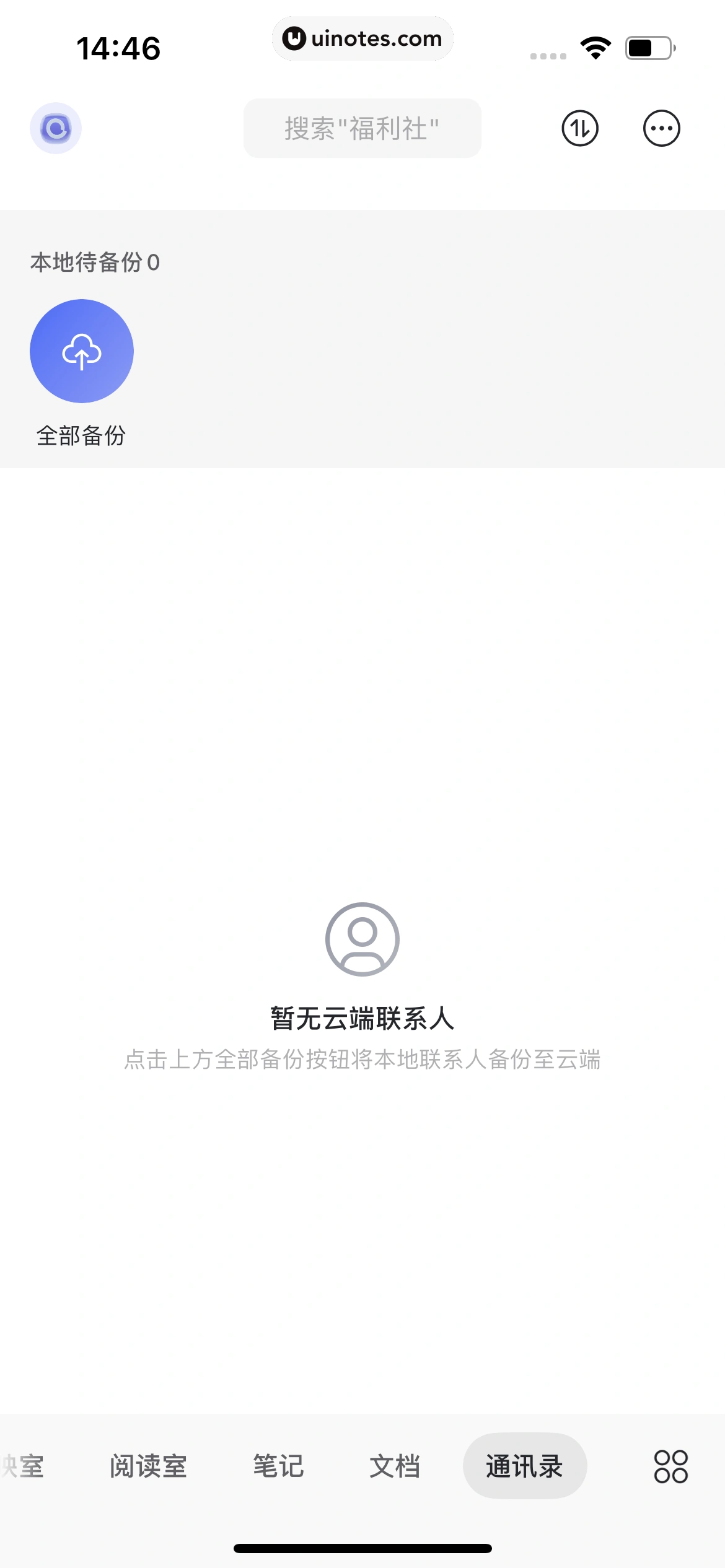Tap the purple cloud upload backup icon
The height and width of the screenshot is (1568, 725).
(81, 351)
